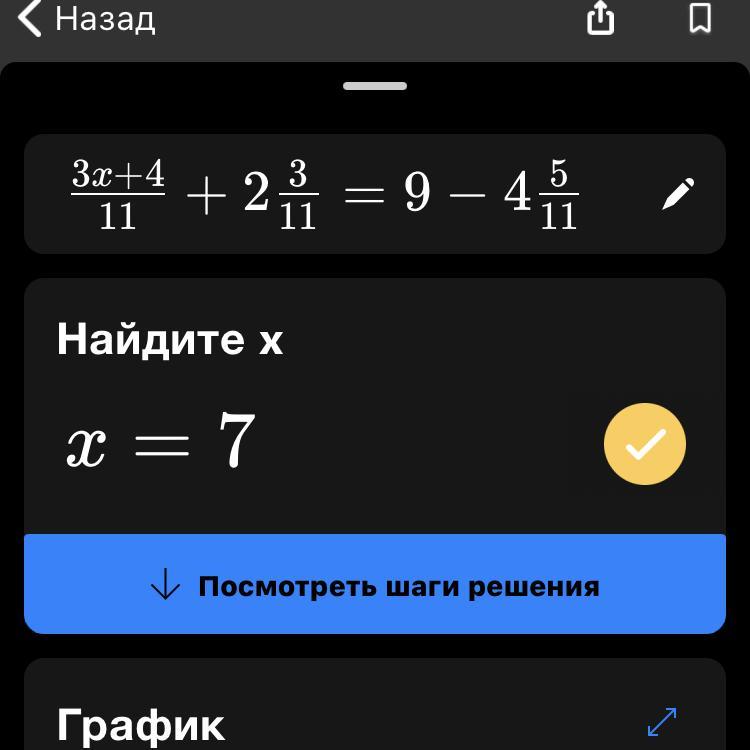This screenshot has height=750, width=750.
Task: Edit the equation with pencil icon
Action: point(677,194)
